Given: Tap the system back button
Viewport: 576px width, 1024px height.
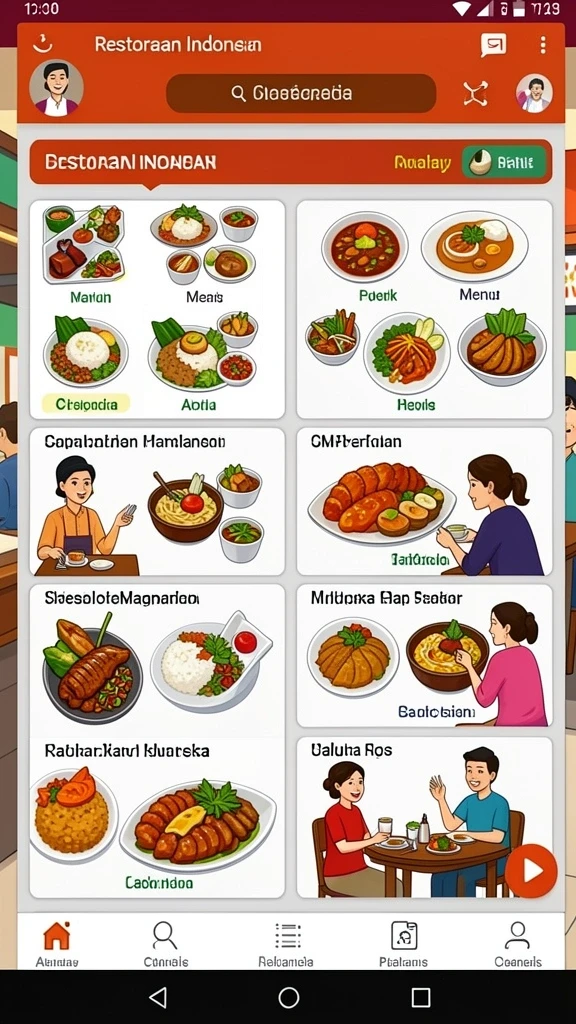Looking at the screenshot, I should coord(157,997).
